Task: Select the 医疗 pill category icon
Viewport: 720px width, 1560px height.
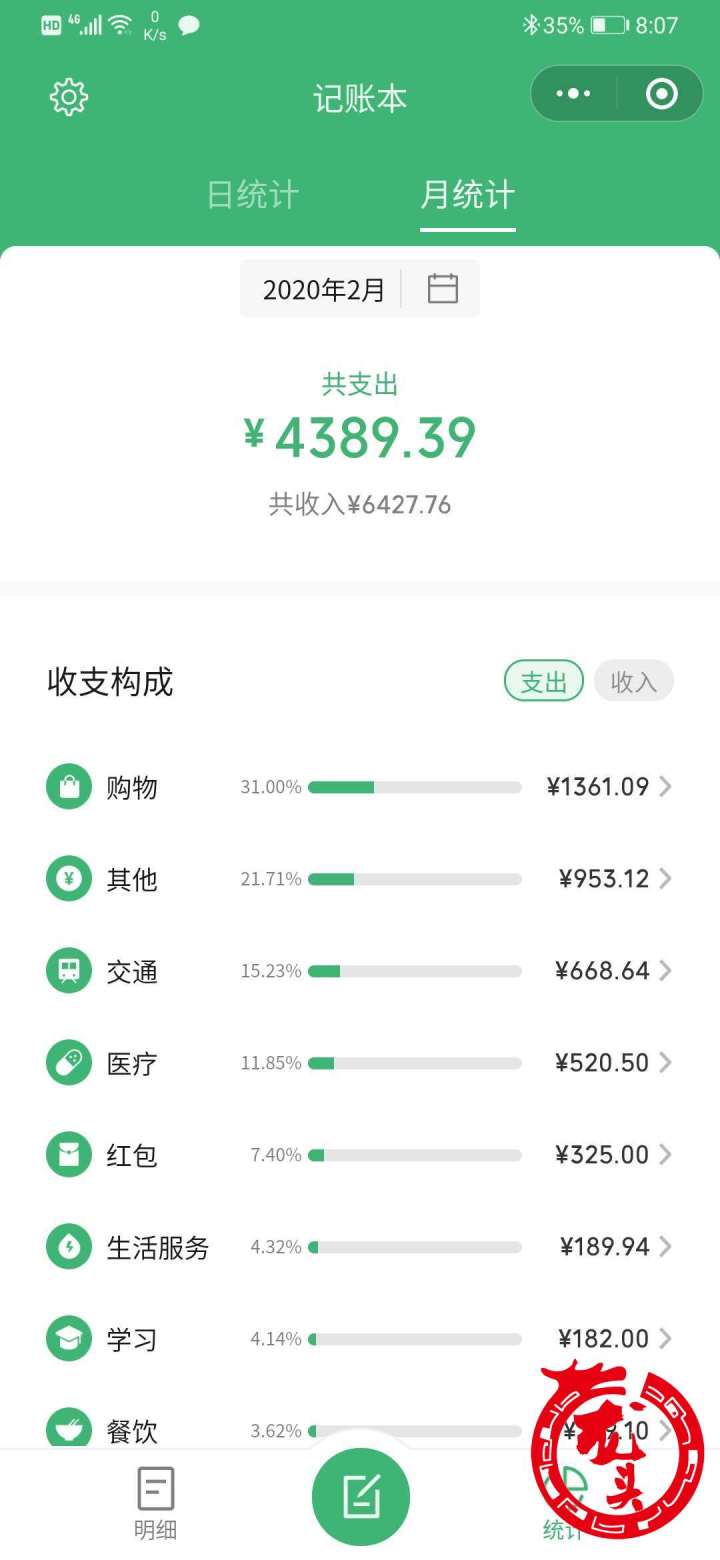Action: click(68, 1063)
